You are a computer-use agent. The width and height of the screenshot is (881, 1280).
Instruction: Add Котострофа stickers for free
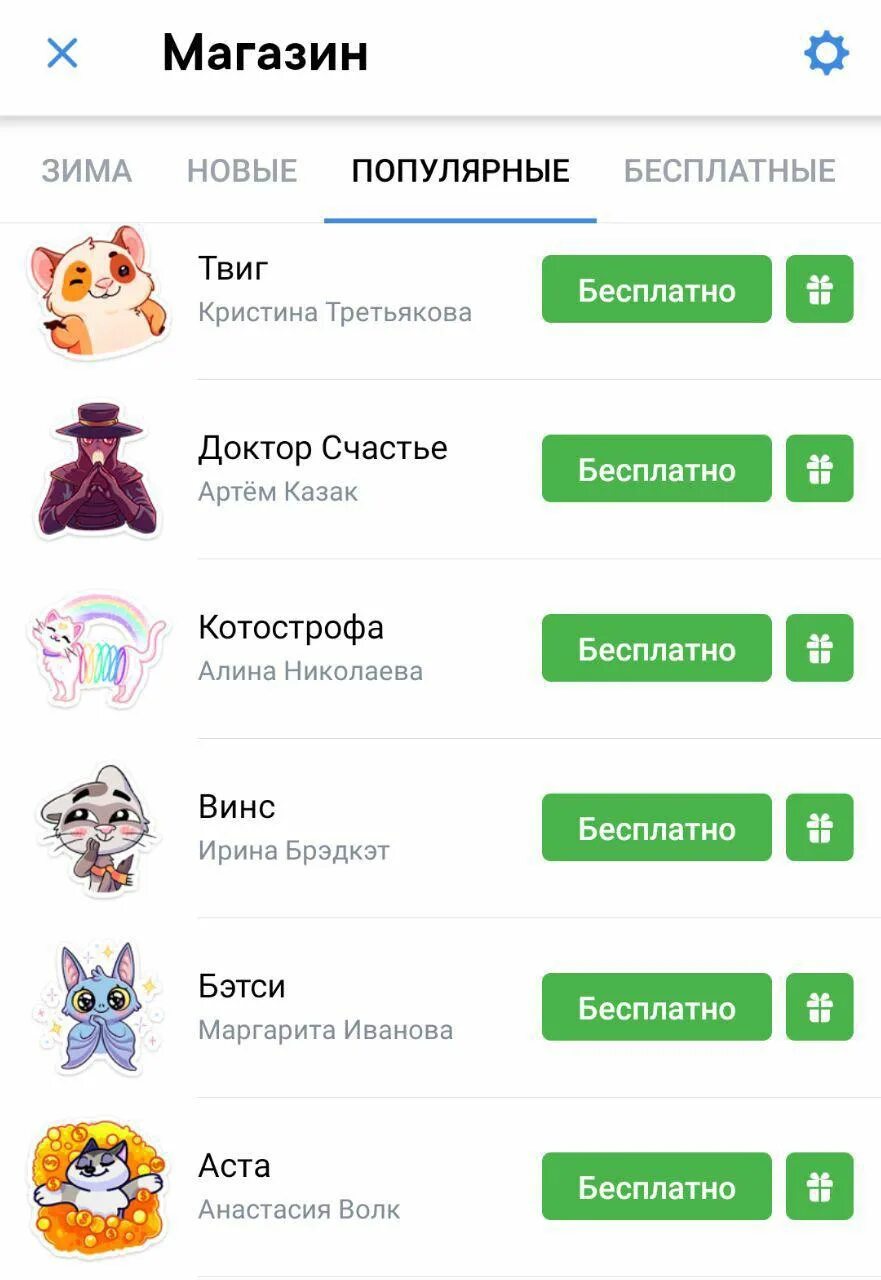coord(656,649)
